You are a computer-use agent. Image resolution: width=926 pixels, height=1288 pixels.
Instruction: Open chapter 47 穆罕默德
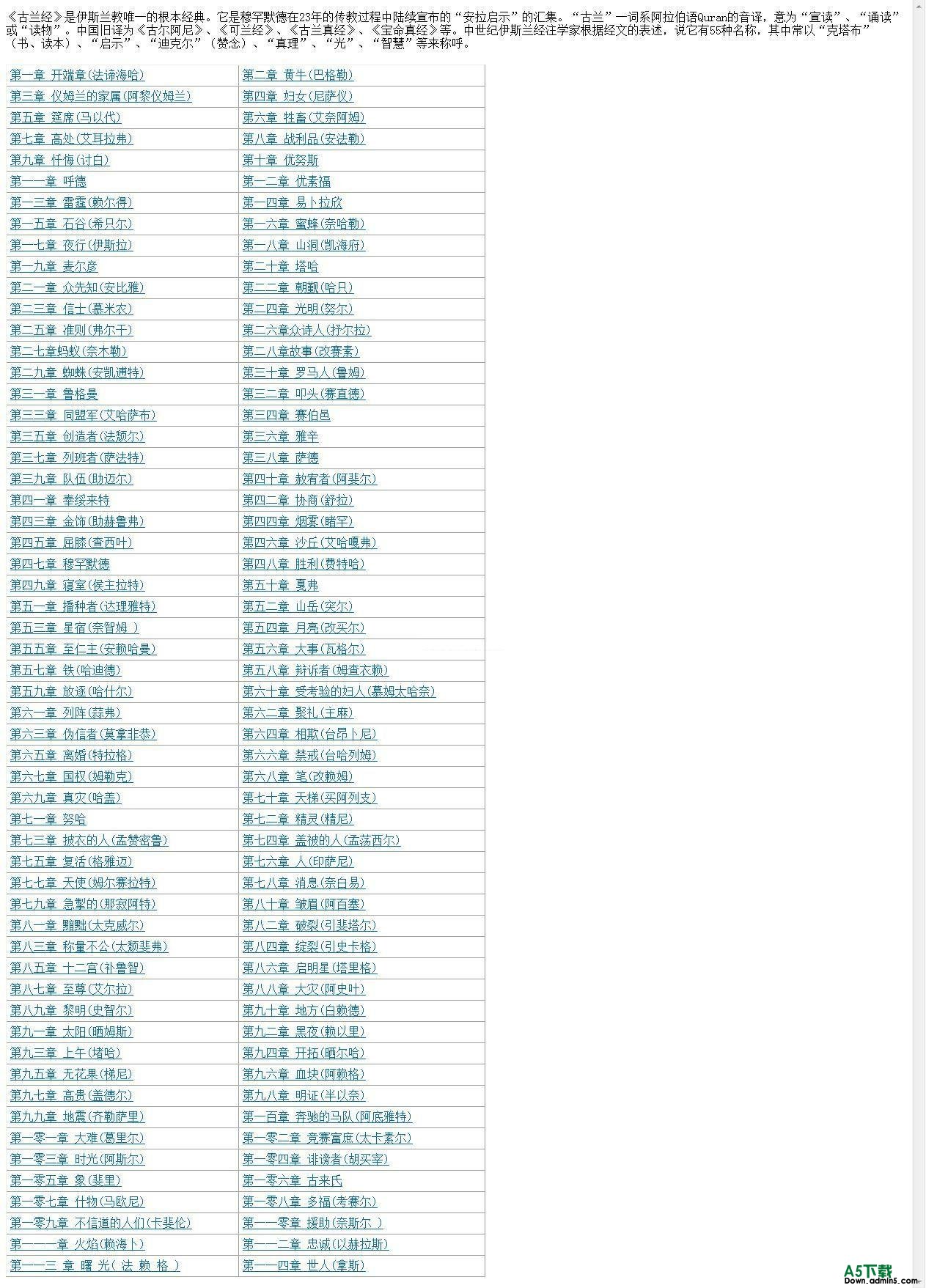tap(59, 564)
